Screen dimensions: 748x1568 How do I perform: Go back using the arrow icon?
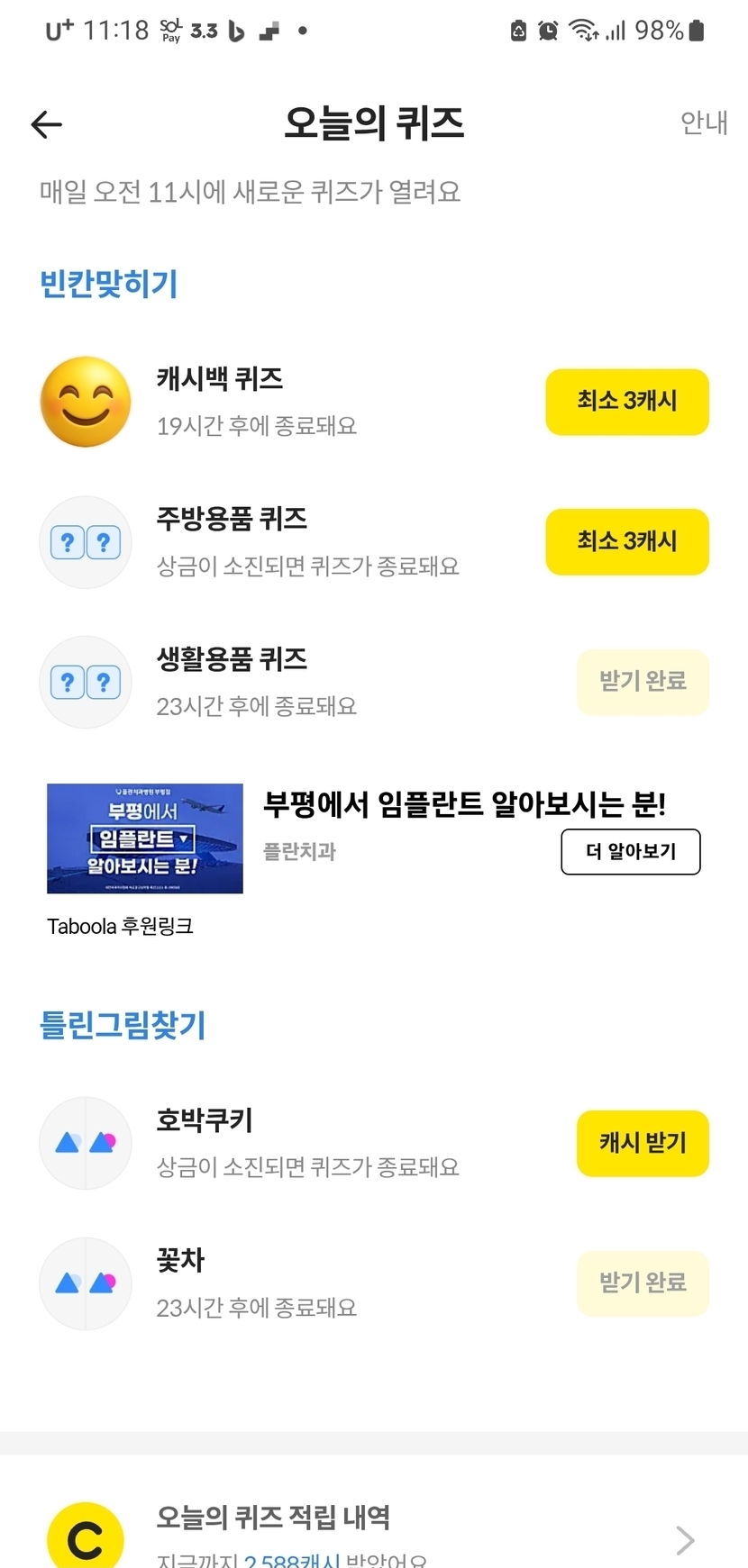tap(47, 124)
